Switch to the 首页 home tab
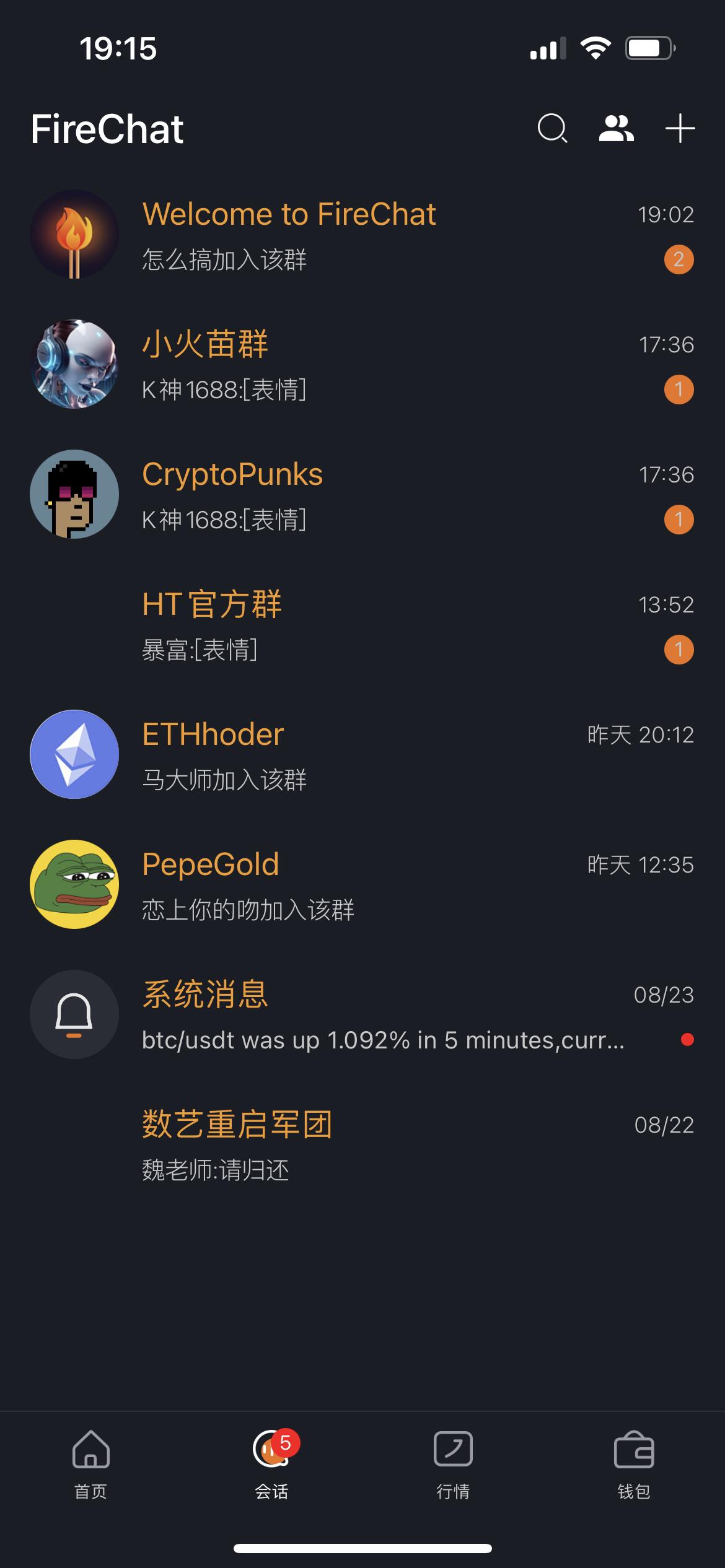The height and width of the screenshot is (1568, 725). point(90,1464)
